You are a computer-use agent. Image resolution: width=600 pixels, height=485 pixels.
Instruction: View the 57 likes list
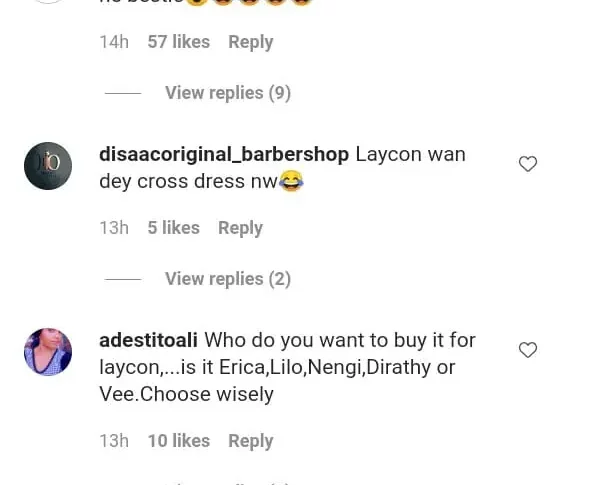coord(178,42)
